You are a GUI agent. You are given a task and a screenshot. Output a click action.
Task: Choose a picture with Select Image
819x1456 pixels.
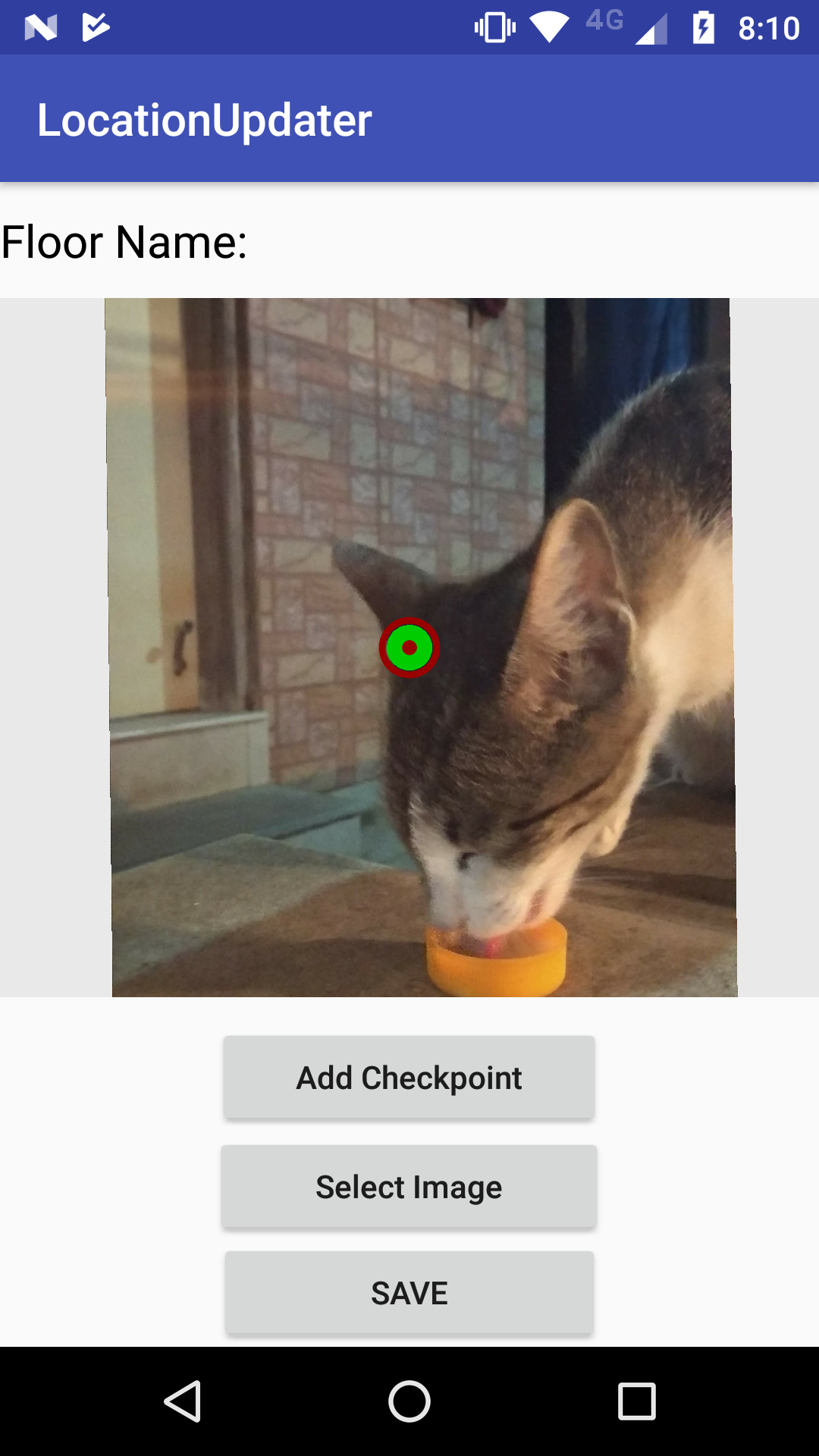coord(409,1187)
